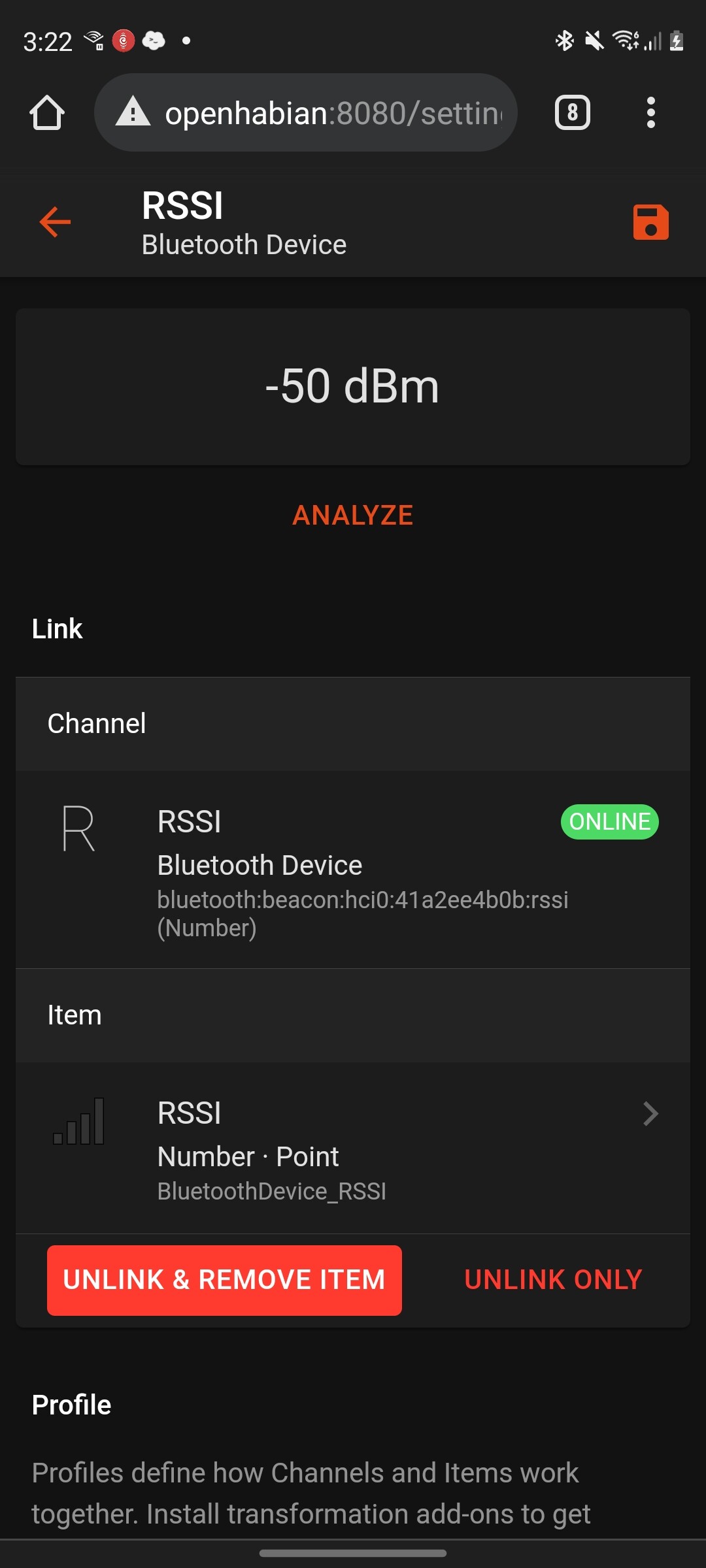Open the Channel section row
This screenshot has height=1568, width=706.
coord(353,723)
